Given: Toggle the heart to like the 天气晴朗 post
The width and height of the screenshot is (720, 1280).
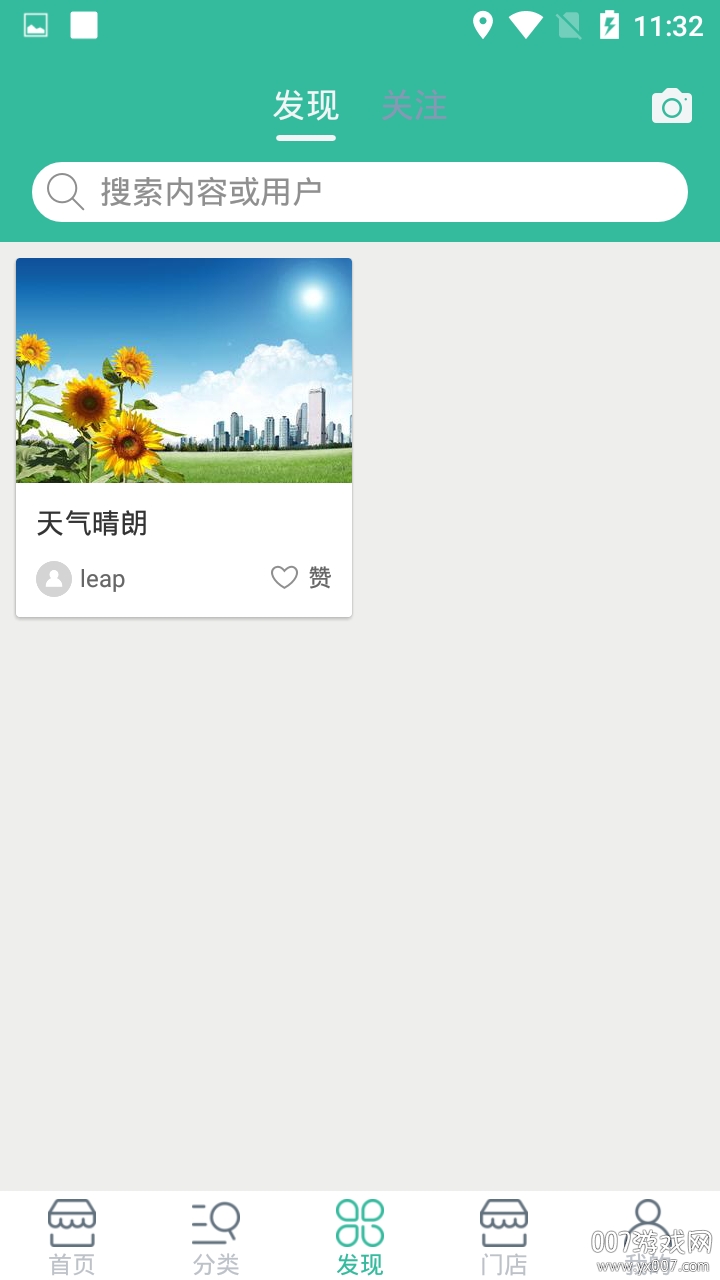Looking at the screenshot, I should pyautogui.click(x=284, y=577).
